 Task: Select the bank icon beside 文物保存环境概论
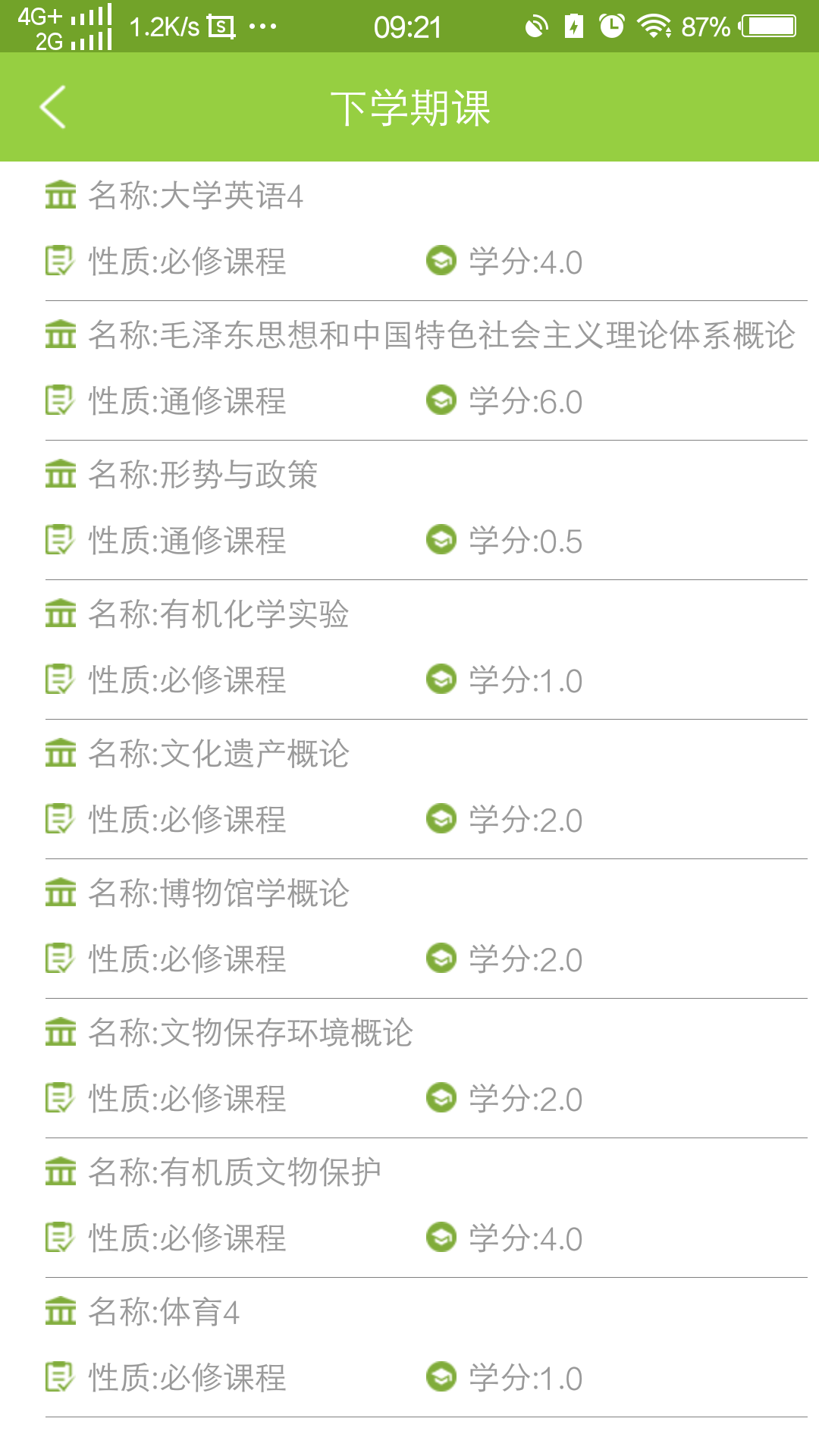(61, 1031)
